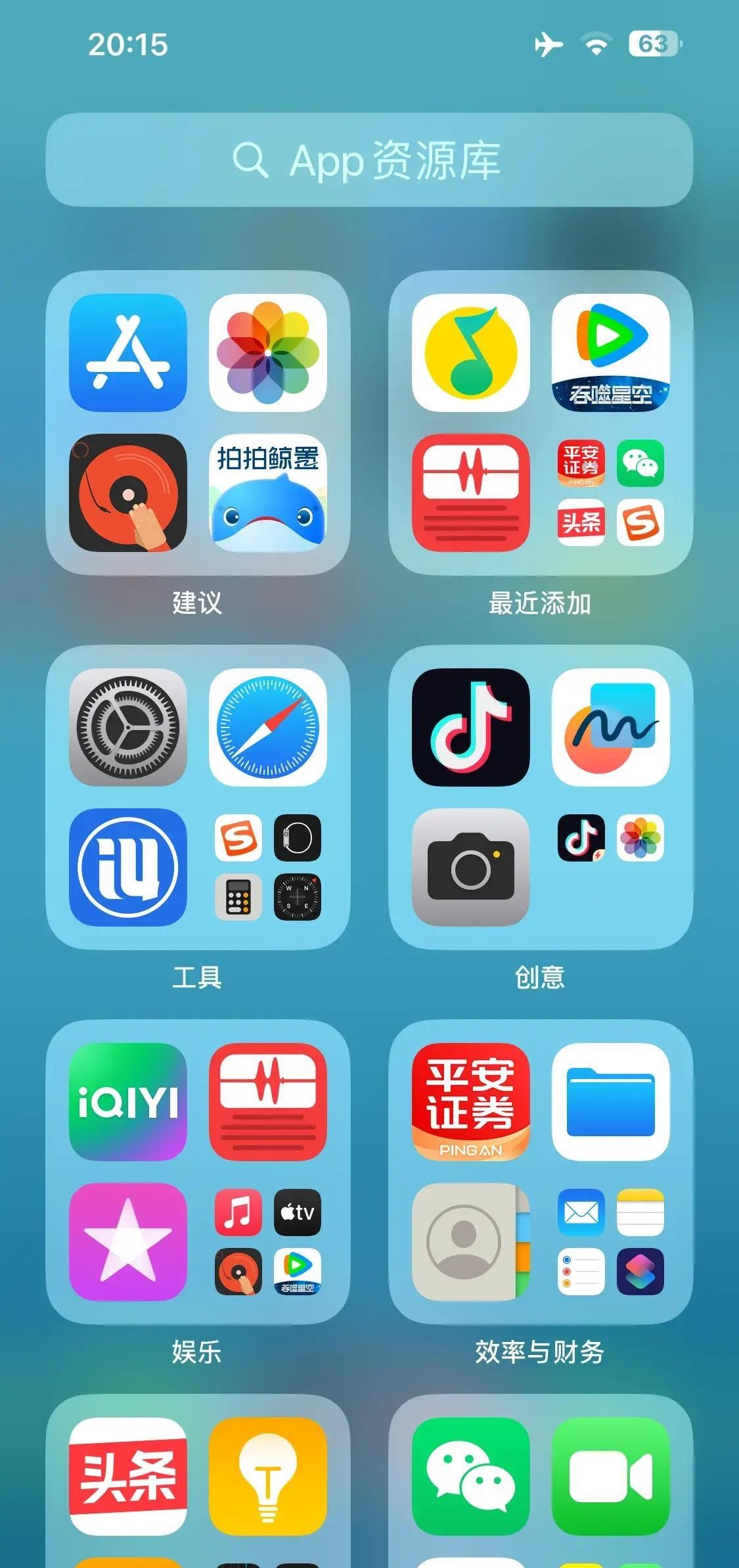Launch the Freeform app
739x1568 pixels.
(610, 727)
